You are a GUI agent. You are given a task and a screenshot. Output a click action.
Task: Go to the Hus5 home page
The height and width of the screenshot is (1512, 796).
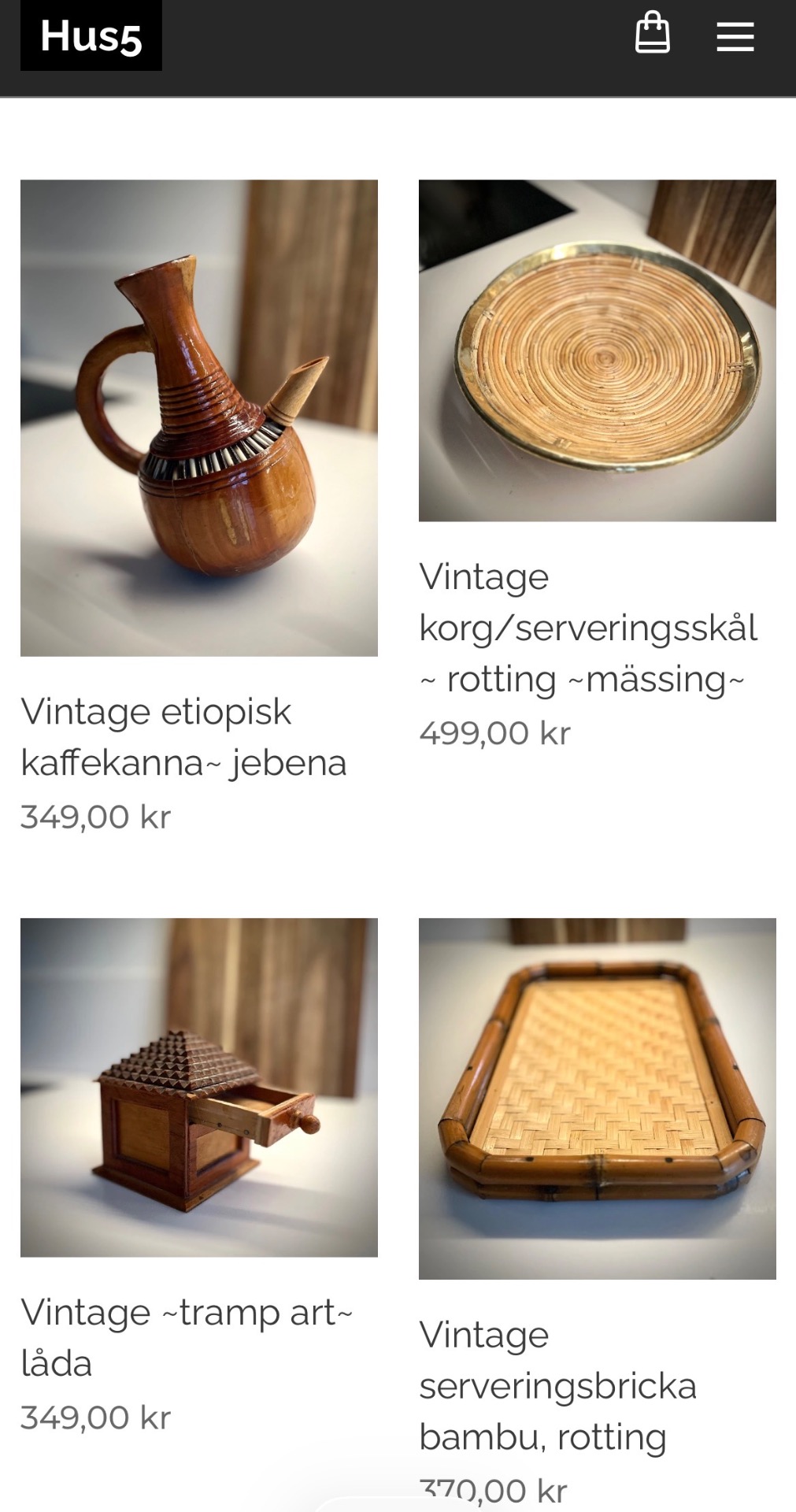pyautogui.click(x=91, y=36)
